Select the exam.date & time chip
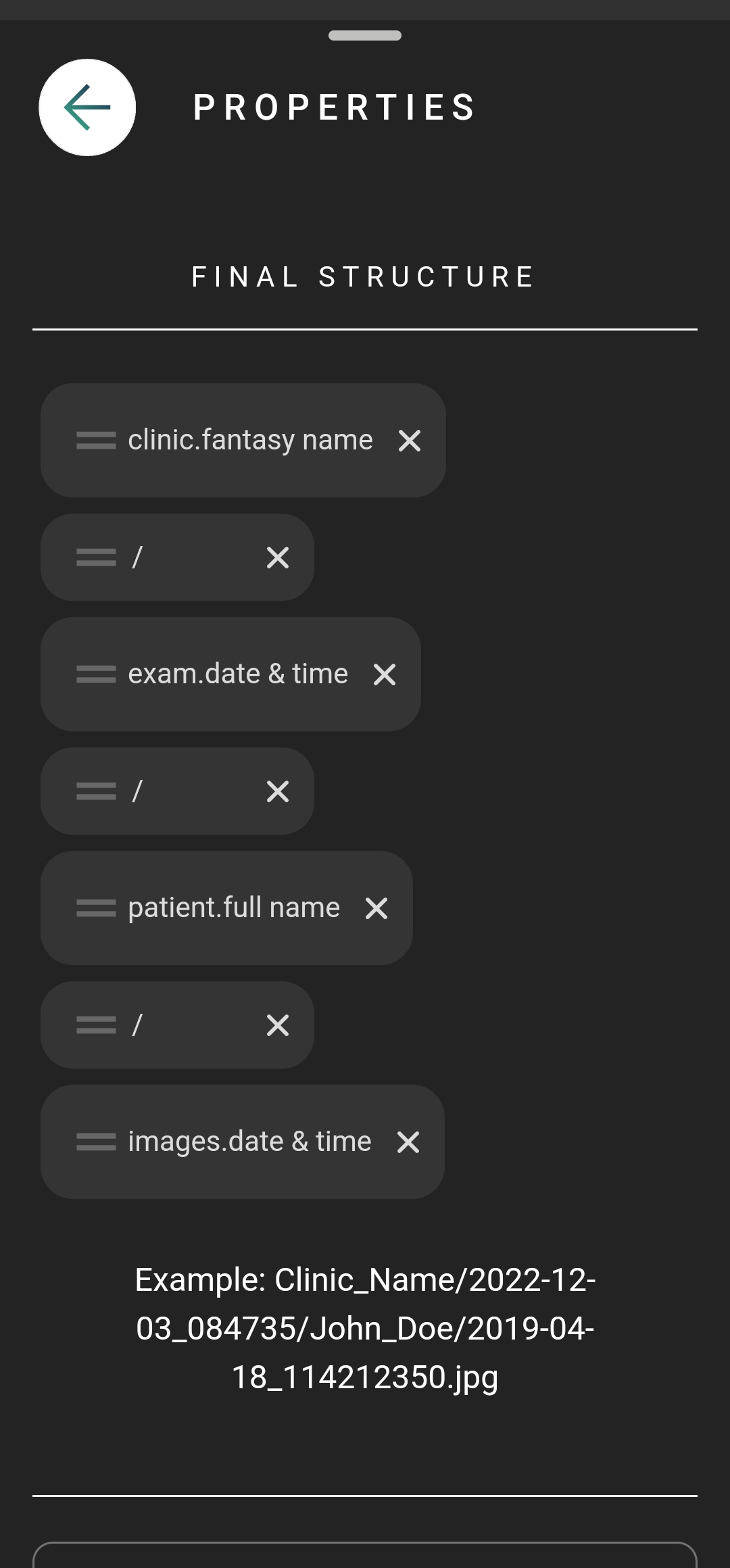Viewport: 730px width, 1568px height. pyautogui.click(x=230, y=675)
